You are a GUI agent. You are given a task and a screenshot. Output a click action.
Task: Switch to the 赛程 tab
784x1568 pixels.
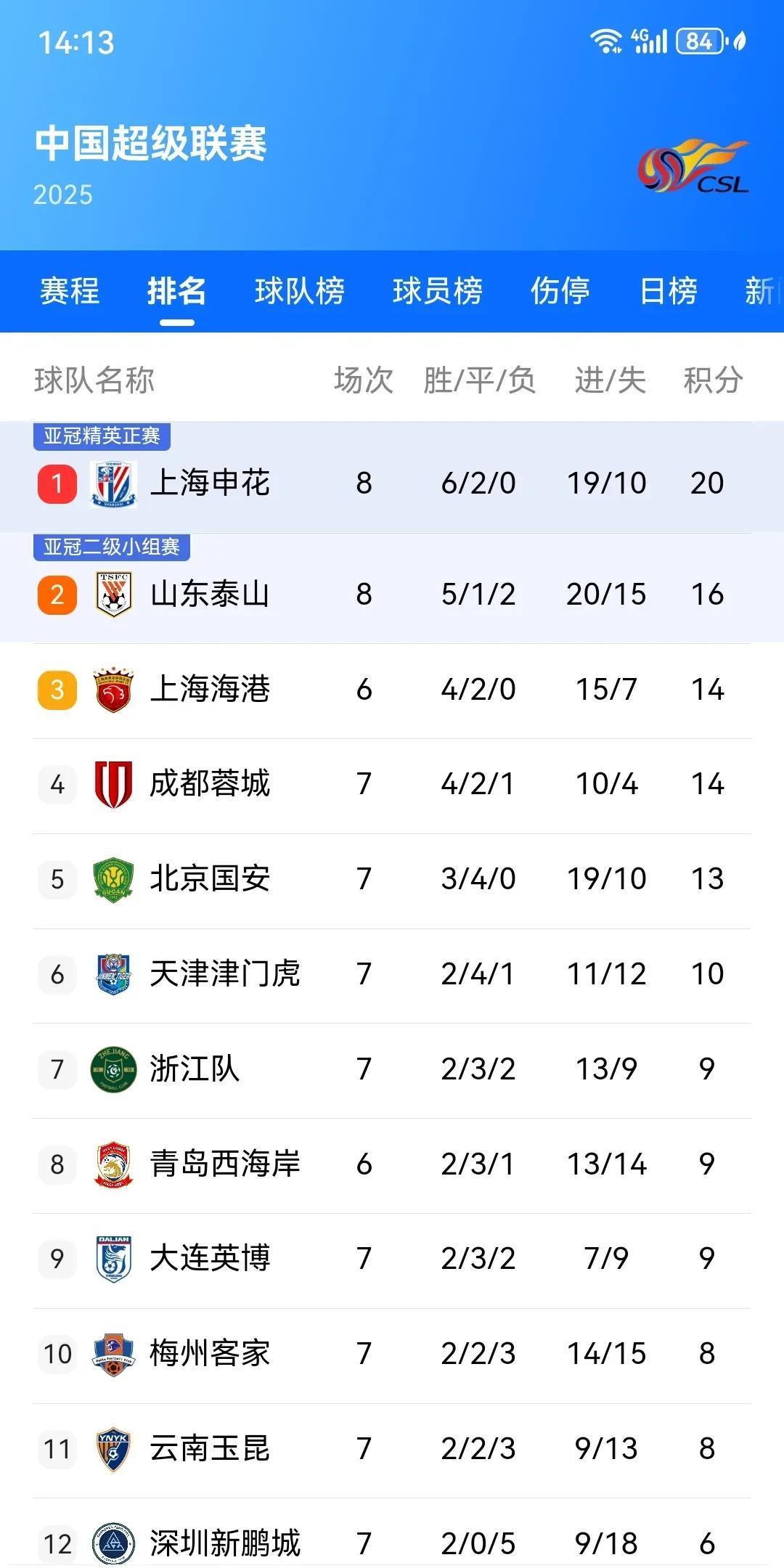[70, 291]
